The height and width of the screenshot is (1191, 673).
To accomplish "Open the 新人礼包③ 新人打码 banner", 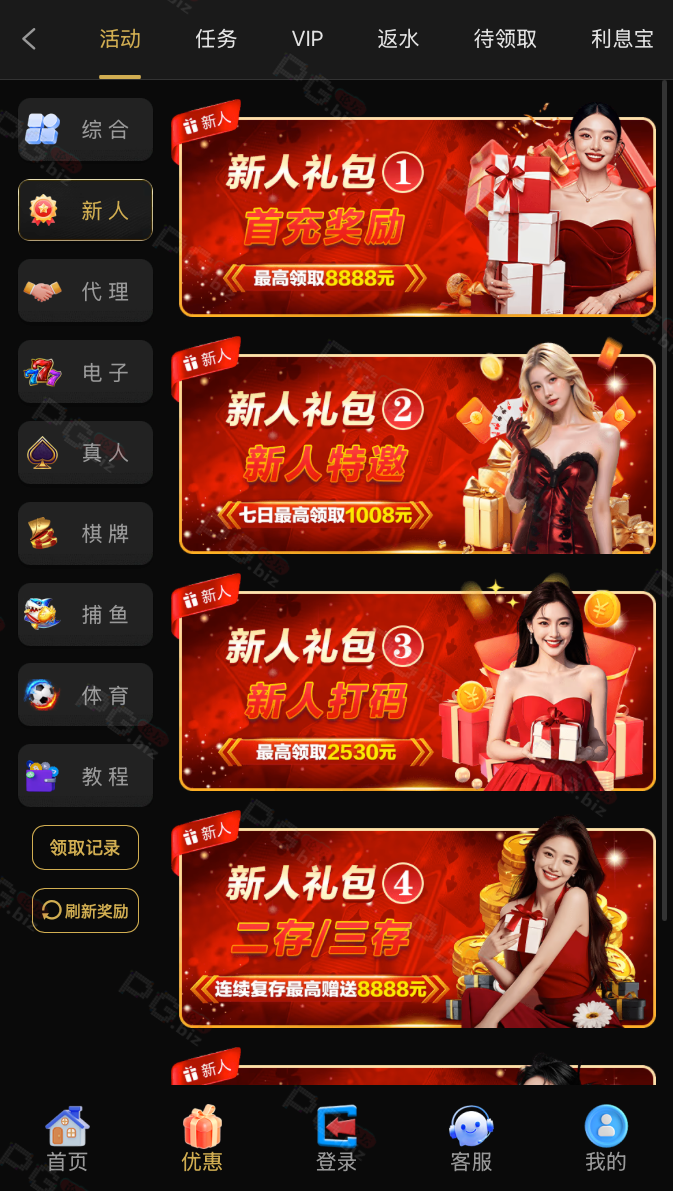I will (x=417, y=691).
